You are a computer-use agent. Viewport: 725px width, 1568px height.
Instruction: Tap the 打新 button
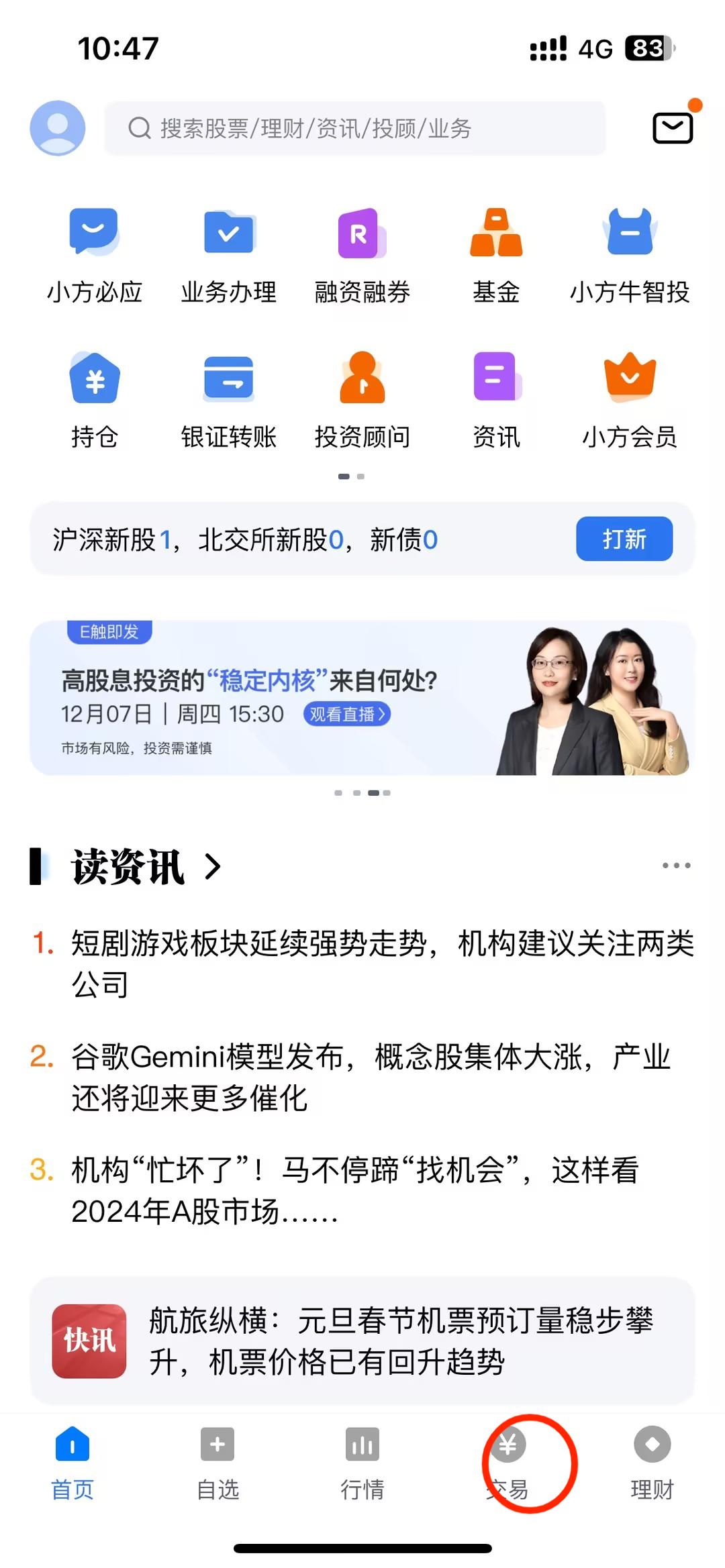pos(624,539)
